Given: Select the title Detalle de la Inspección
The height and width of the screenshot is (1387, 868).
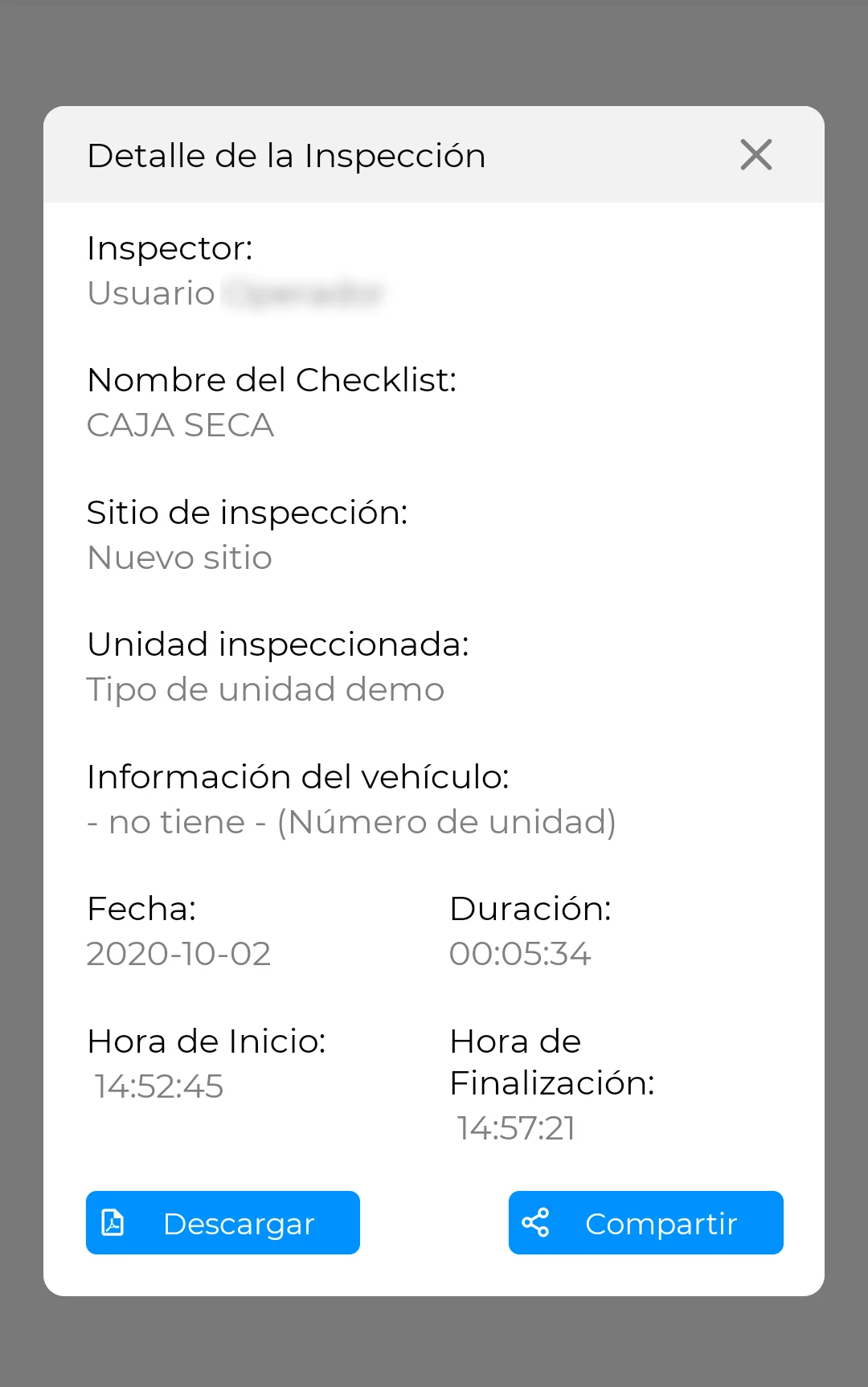Looking at the screenshot, I should [x=286, y=155].
